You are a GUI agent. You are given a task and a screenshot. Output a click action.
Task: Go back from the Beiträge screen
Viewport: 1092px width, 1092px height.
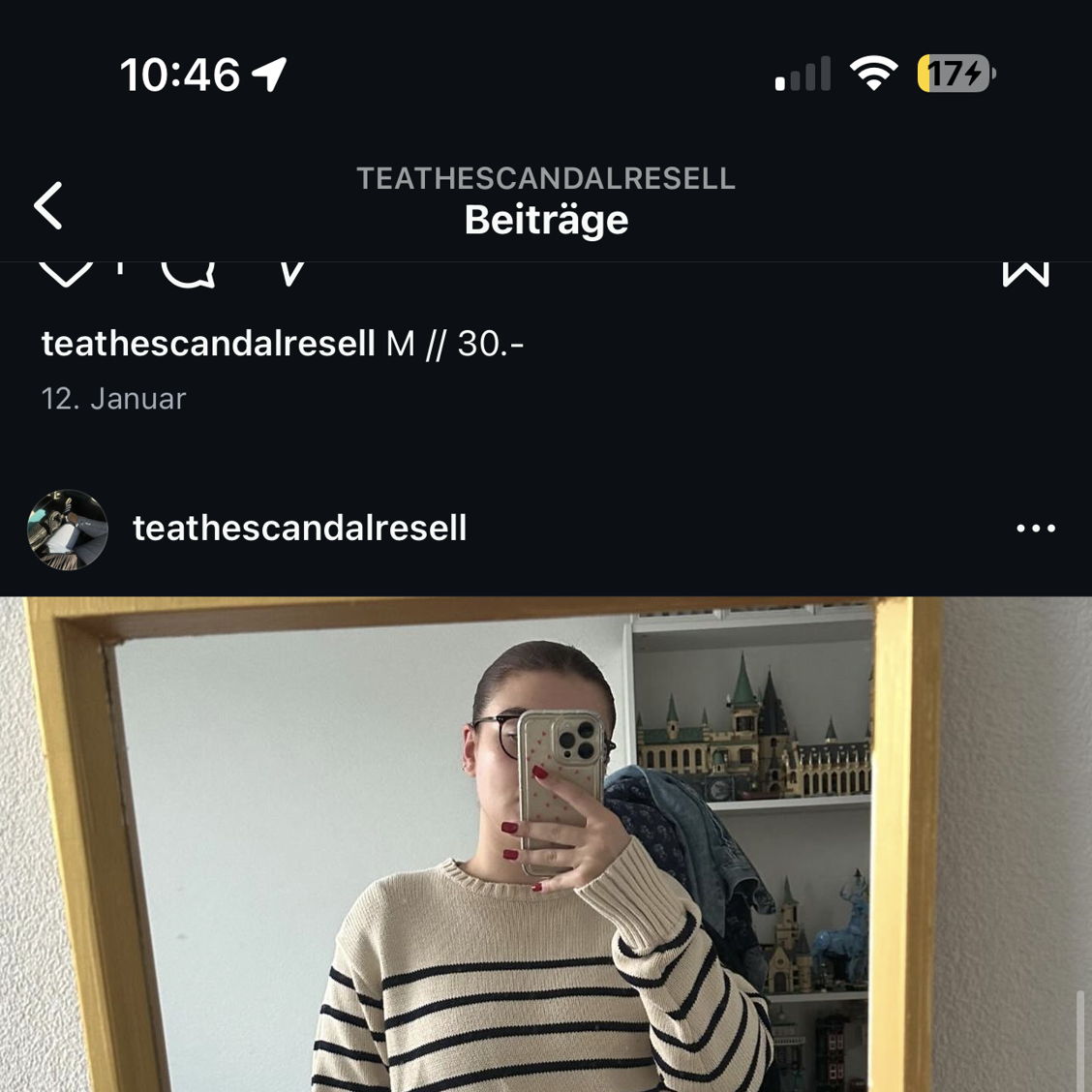(x=48, y=205)
